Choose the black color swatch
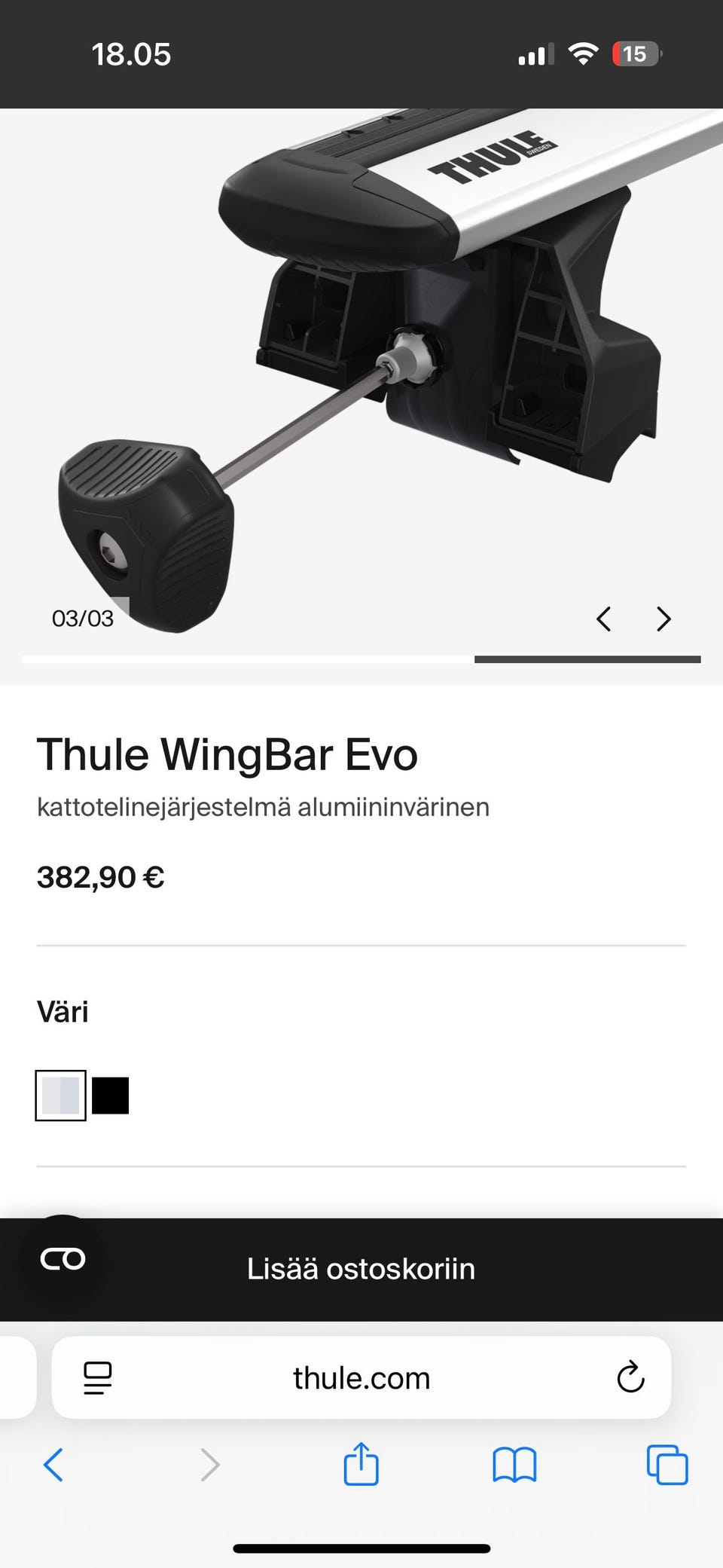723x1568 pixels. (x=111, y=1096)
